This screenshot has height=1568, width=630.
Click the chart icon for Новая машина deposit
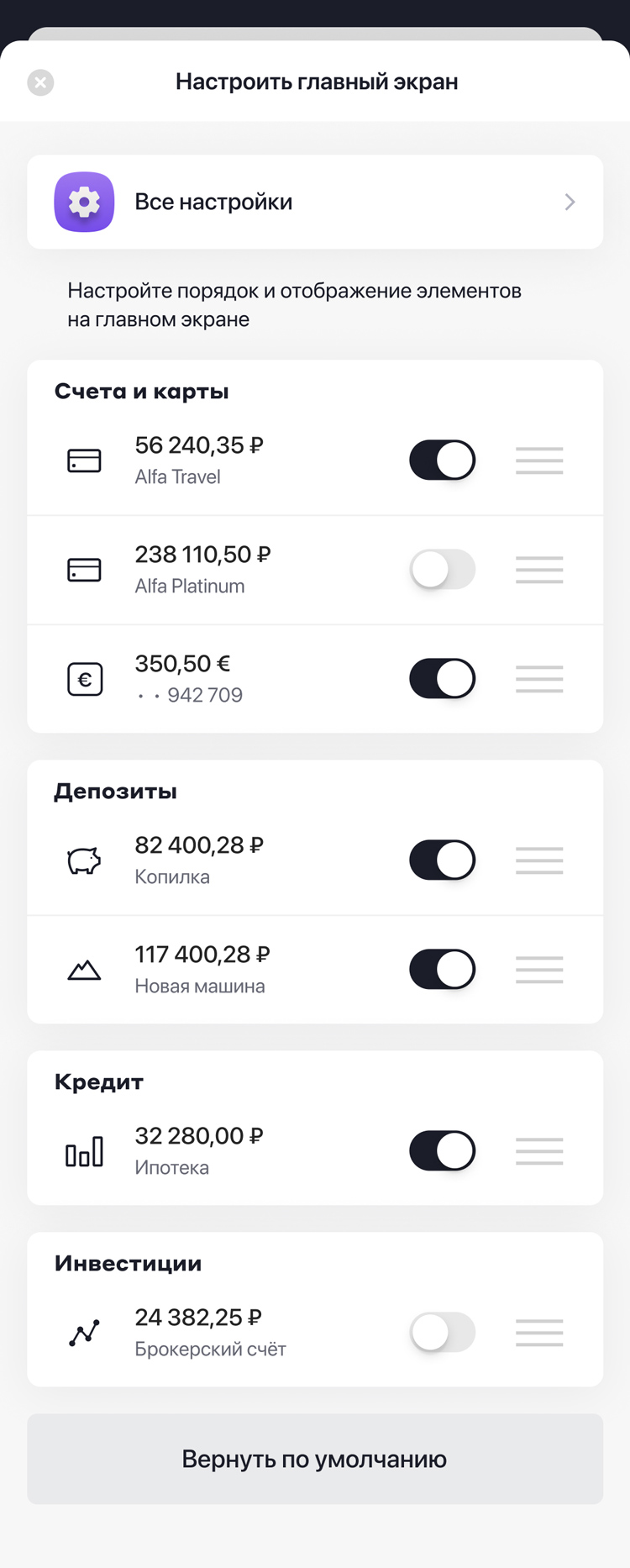[84, 969]
